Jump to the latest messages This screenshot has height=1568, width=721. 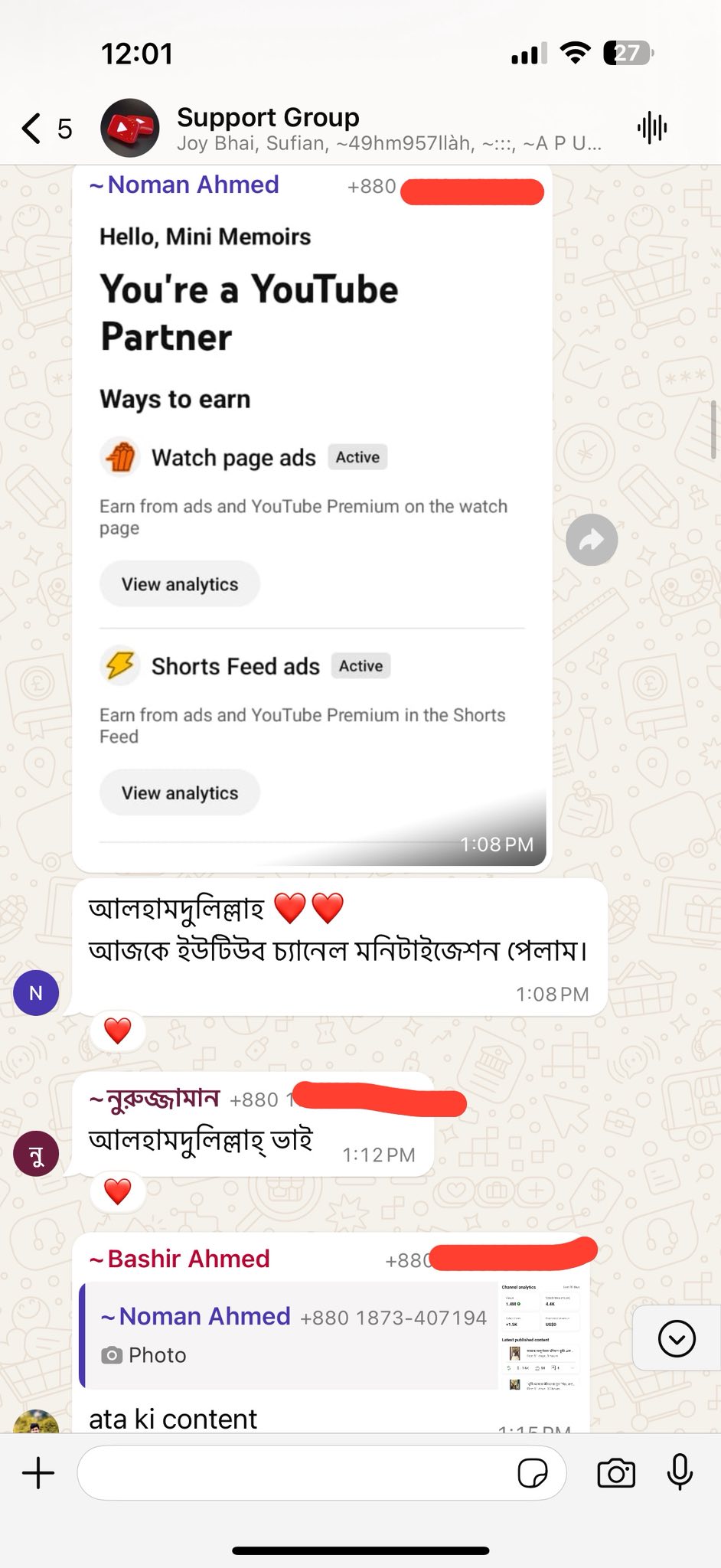point(677,1338)
